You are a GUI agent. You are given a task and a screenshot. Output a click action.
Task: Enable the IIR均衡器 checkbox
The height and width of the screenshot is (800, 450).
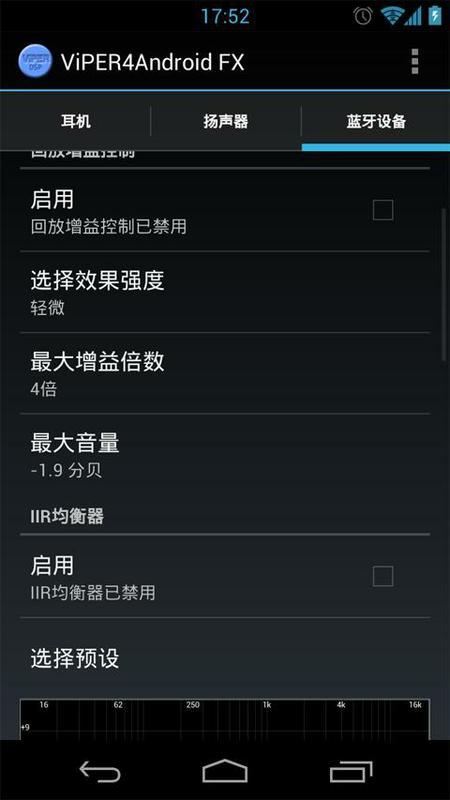coord(383,576)
